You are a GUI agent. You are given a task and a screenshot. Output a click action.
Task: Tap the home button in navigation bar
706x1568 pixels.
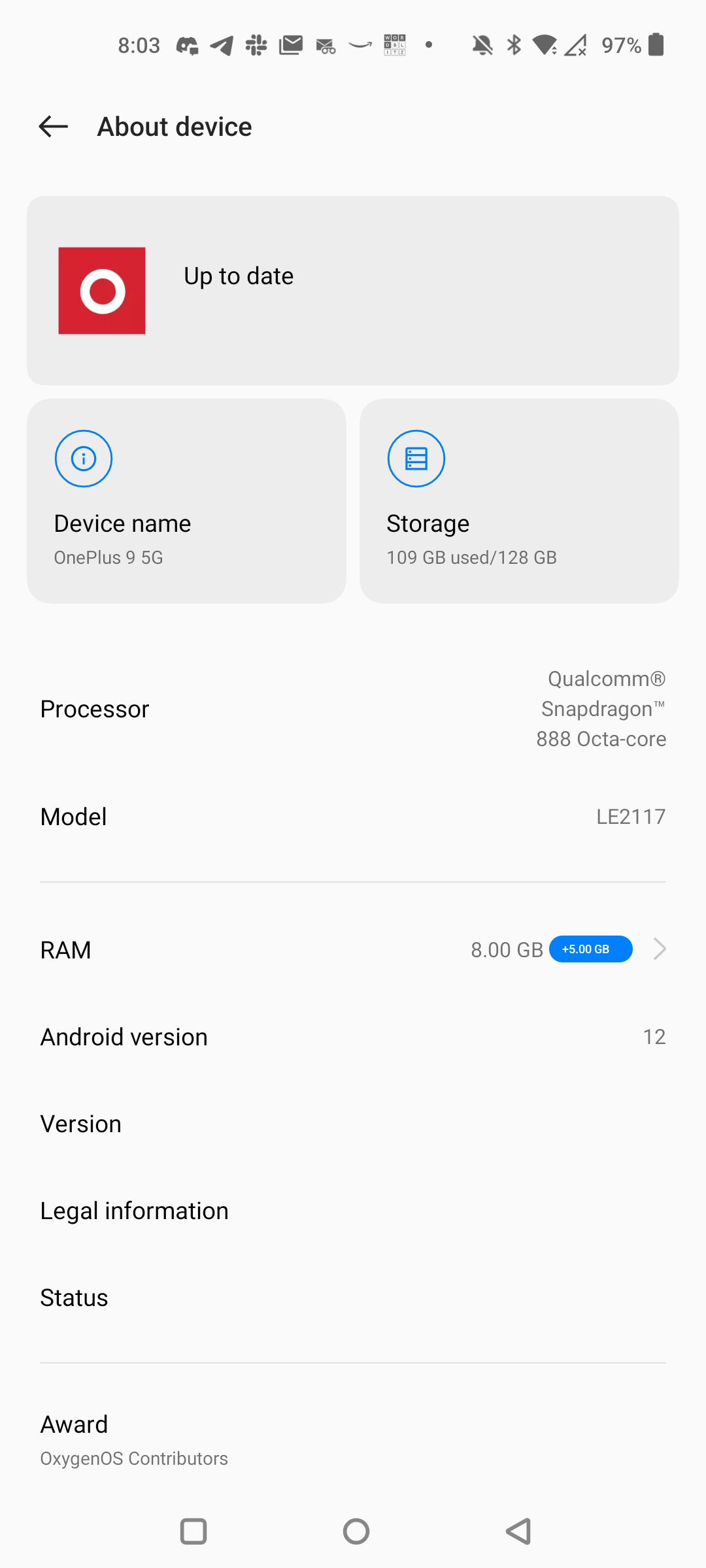(x=356, y=1531)
